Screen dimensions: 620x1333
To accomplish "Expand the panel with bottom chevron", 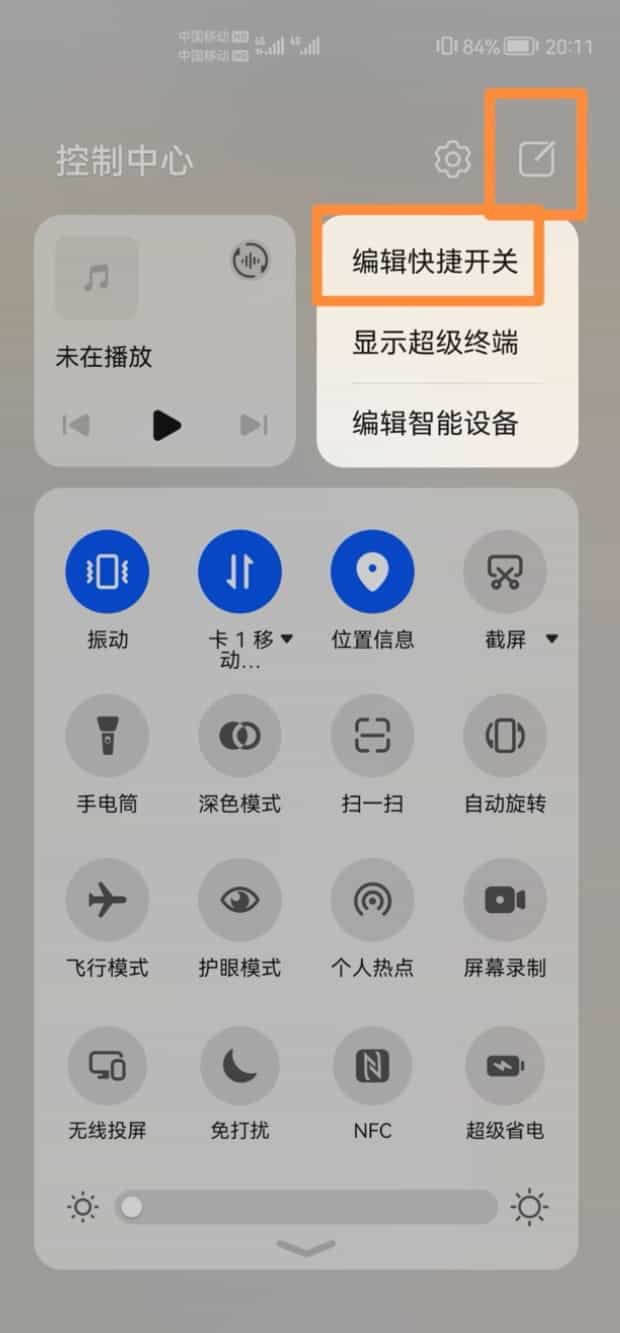I will click(306, 1247).
